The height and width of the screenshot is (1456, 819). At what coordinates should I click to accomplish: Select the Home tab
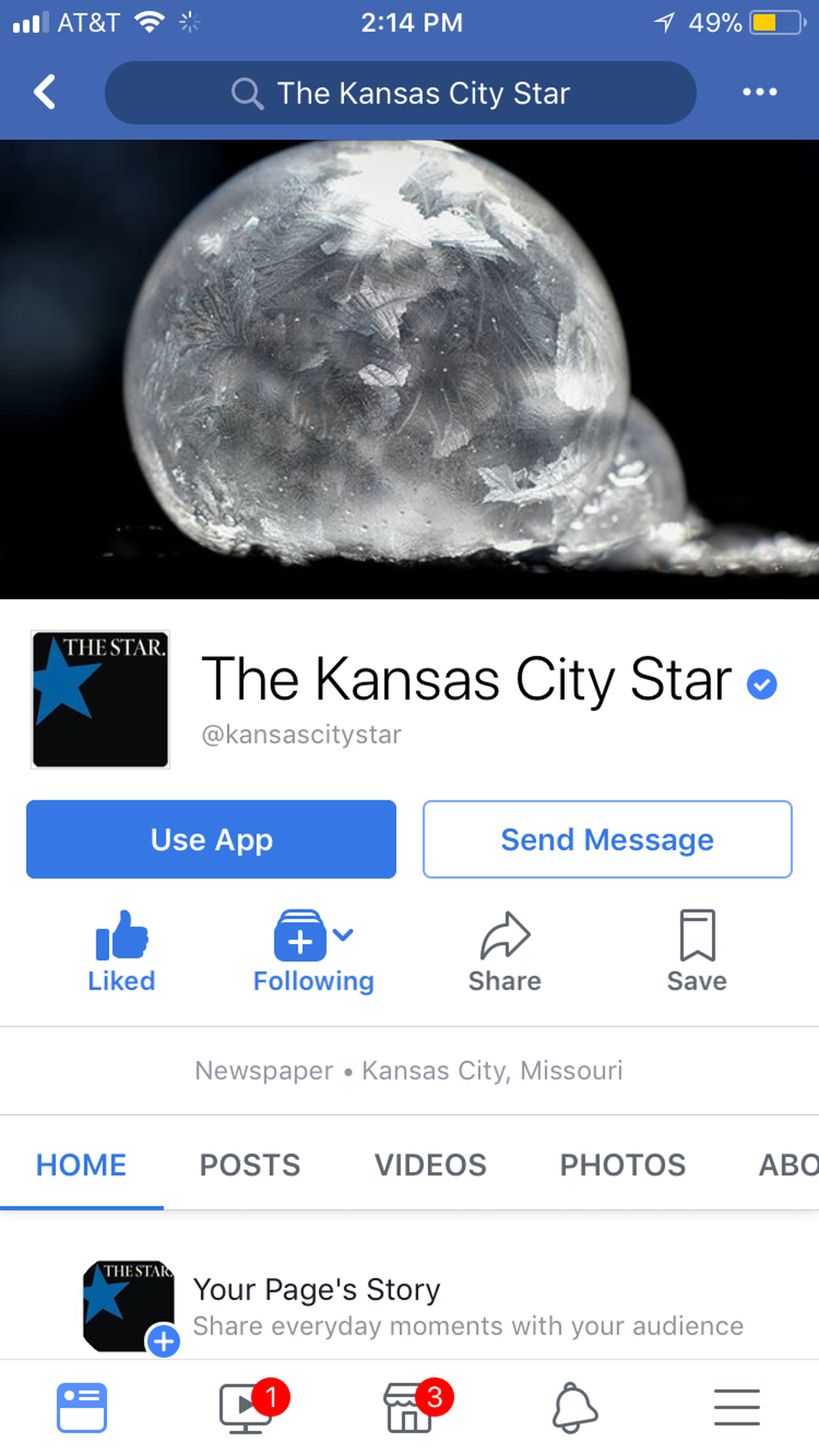pyautogui.click(x=81, y=1164)
